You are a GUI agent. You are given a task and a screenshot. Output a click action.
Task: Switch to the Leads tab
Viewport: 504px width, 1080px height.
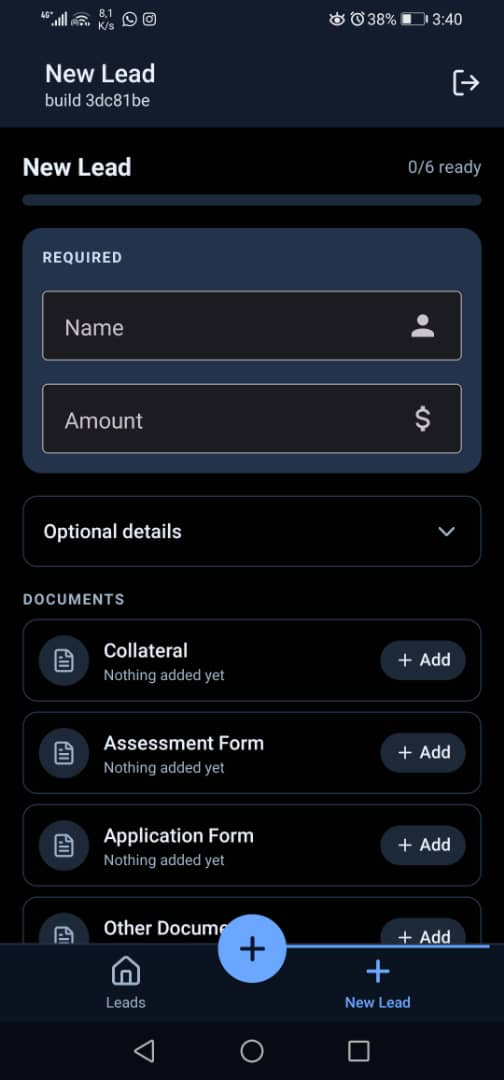click(125, 982)
